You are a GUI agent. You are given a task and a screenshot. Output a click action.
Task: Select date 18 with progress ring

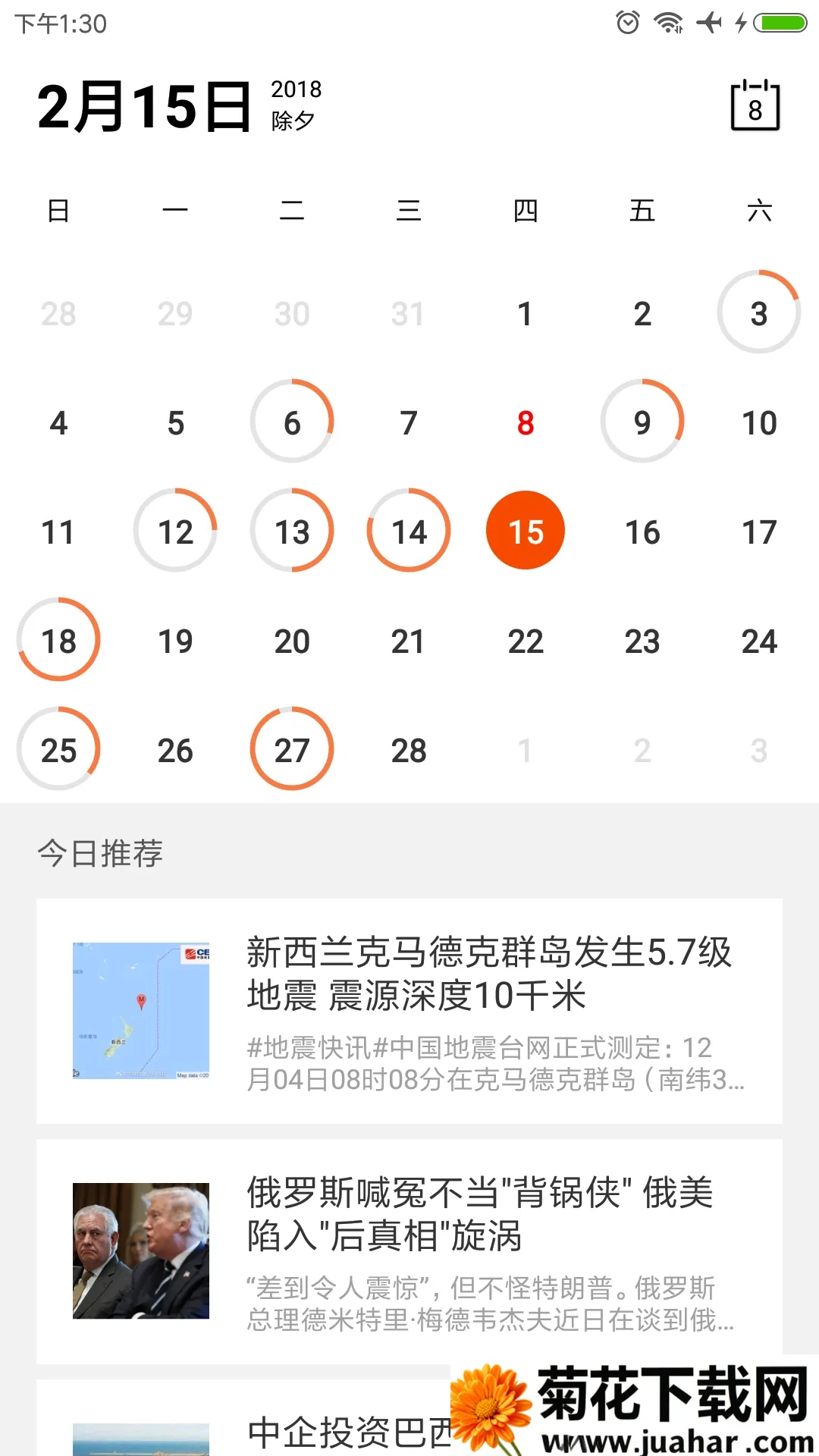click(x=59, y=639)
